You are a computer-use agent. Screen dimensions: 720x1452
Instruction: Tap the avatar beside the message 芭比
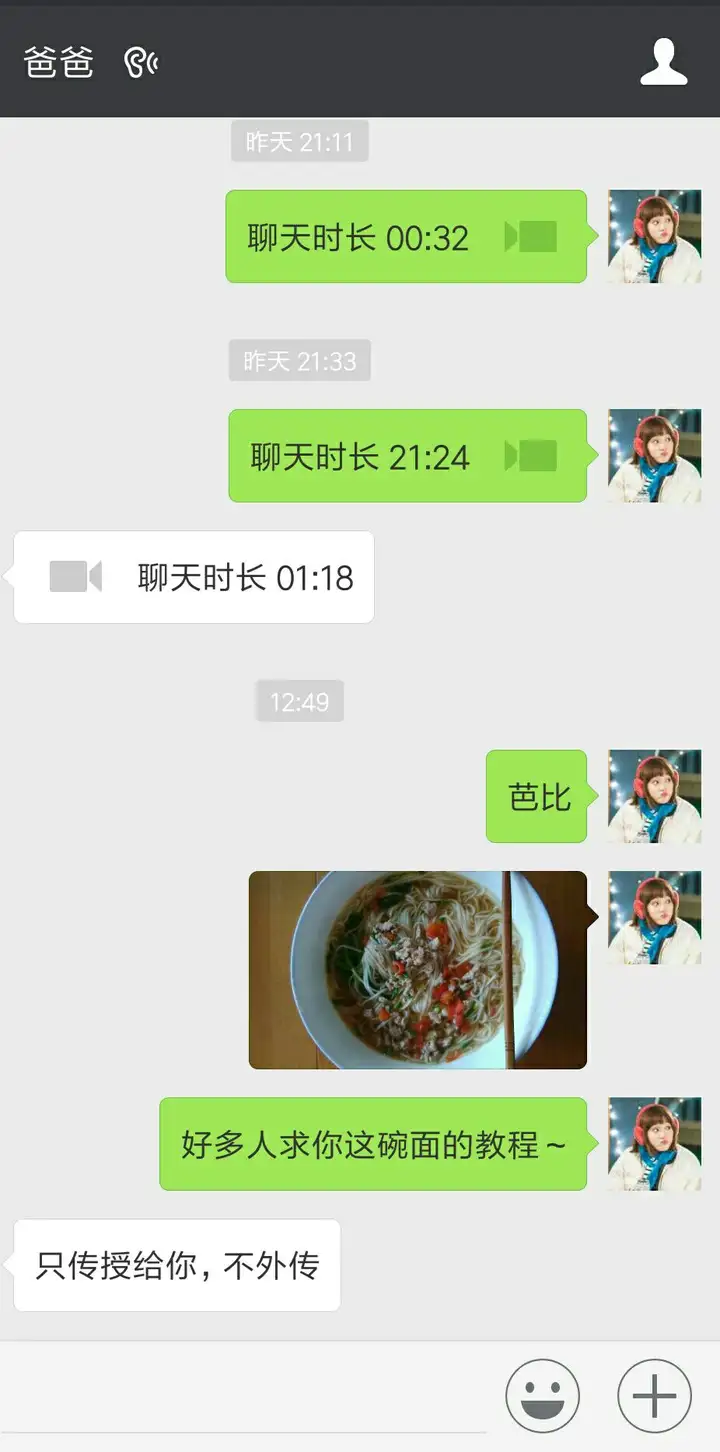click(x=654, y=796)
